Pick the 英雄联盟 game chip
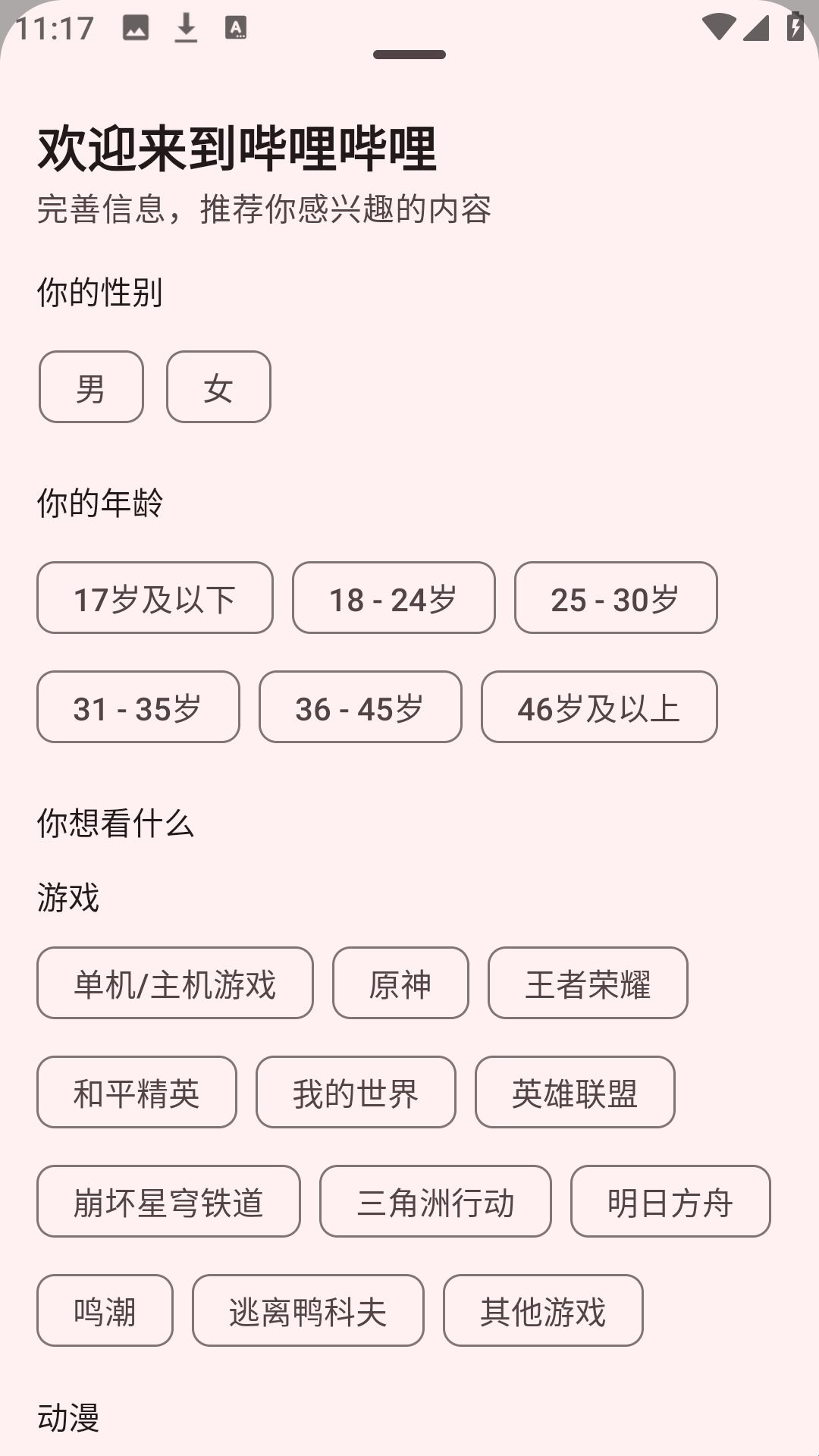 [575, 1092]
